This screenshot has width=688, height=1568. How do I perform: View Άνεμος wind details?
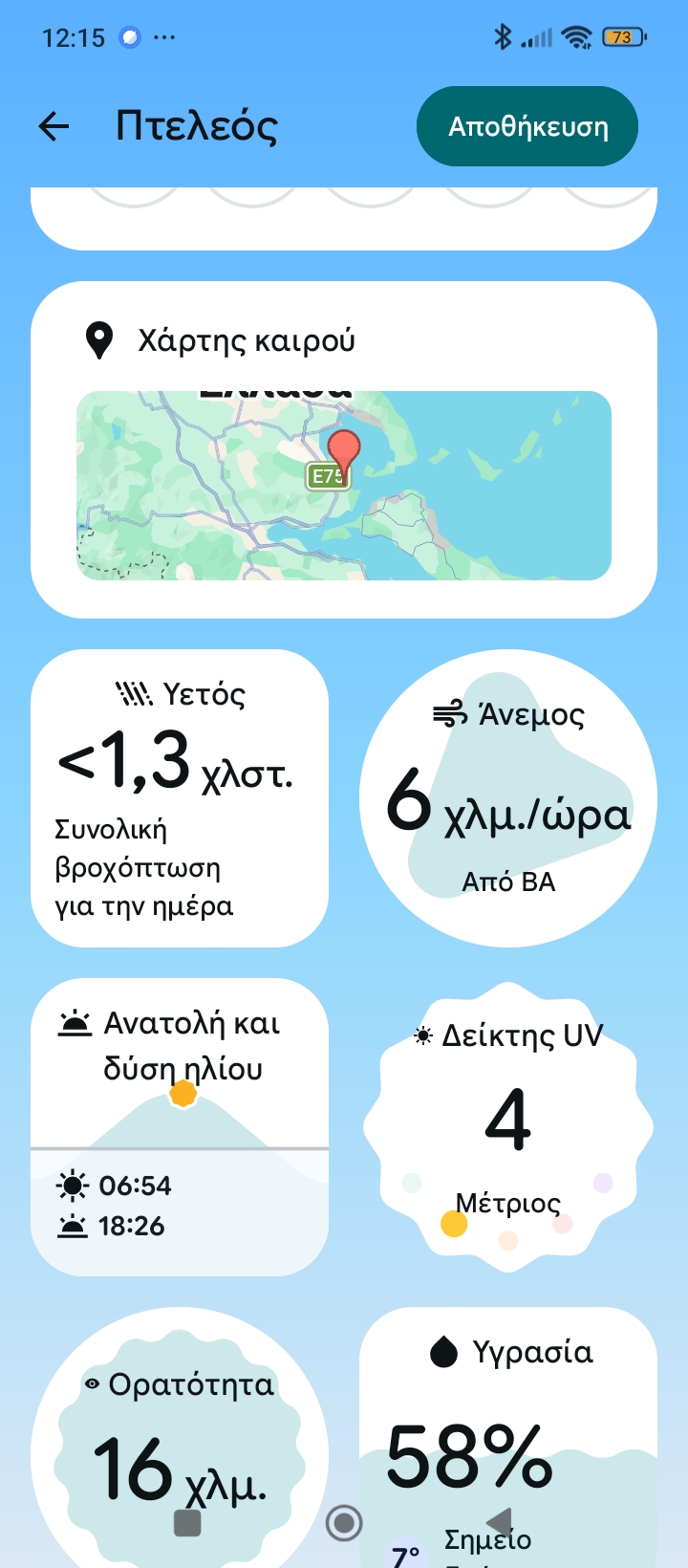coord(508,798)
